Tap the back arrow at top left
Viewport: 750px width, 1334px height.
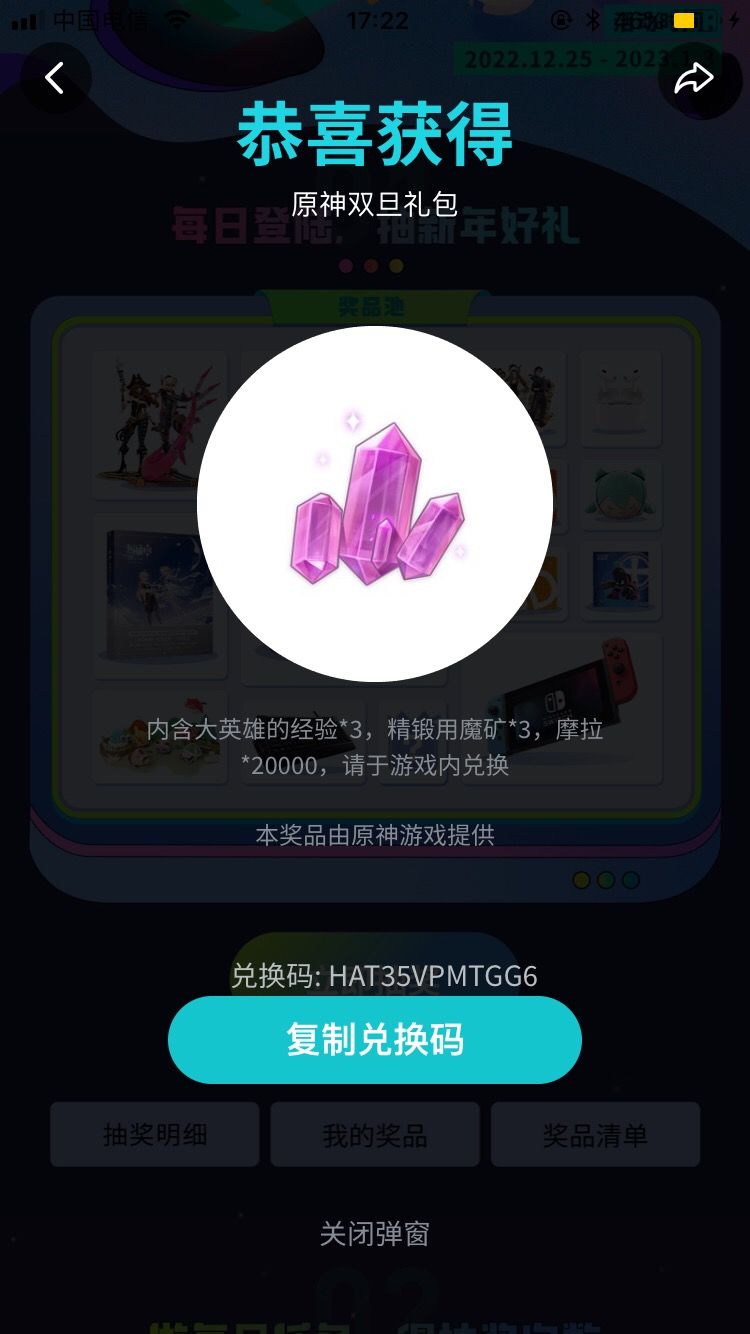point(55,79)
